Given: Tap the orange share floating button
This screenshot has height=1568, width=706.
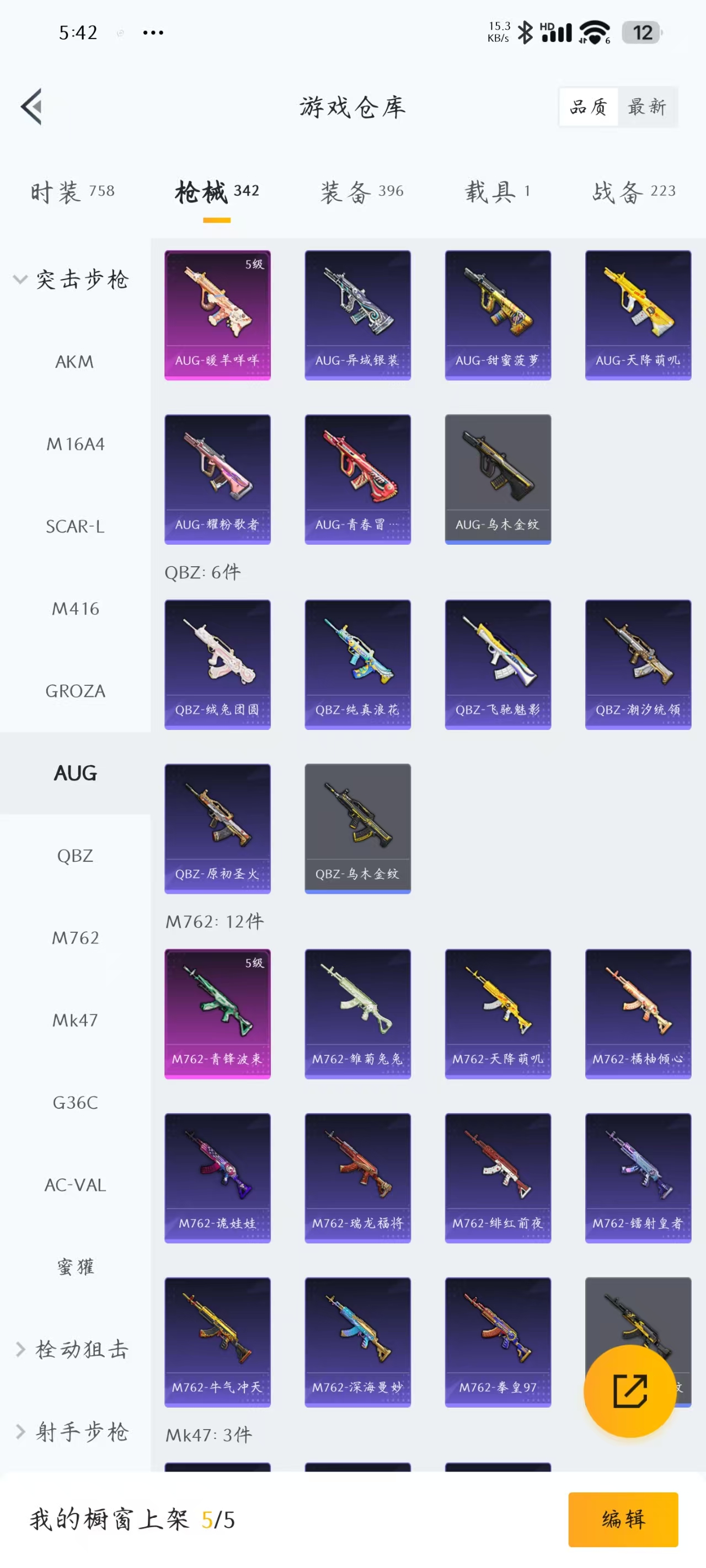Looking at the screenshot, I should (x=629, y=1391).
